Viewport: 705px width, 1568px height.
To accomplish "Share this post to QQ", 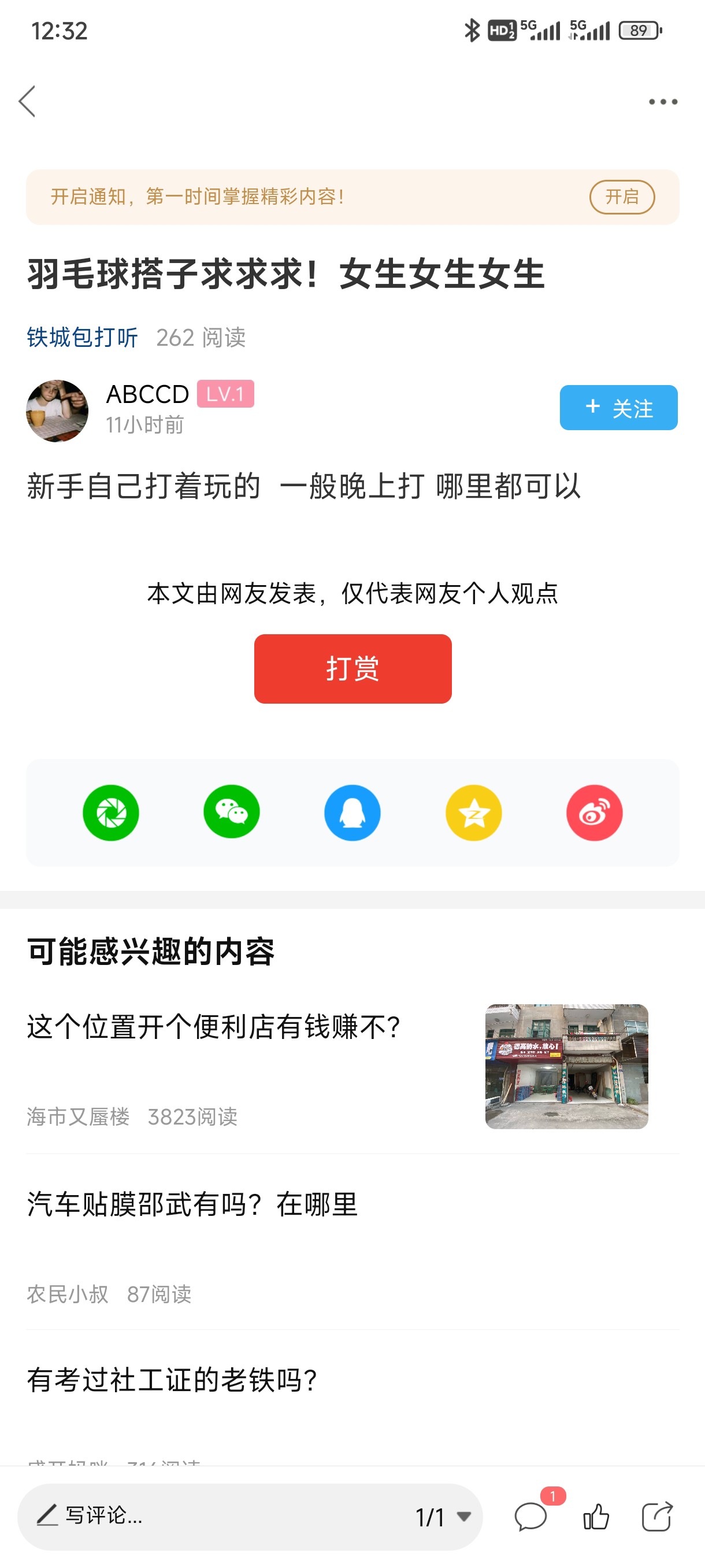I will click(352, 812).
